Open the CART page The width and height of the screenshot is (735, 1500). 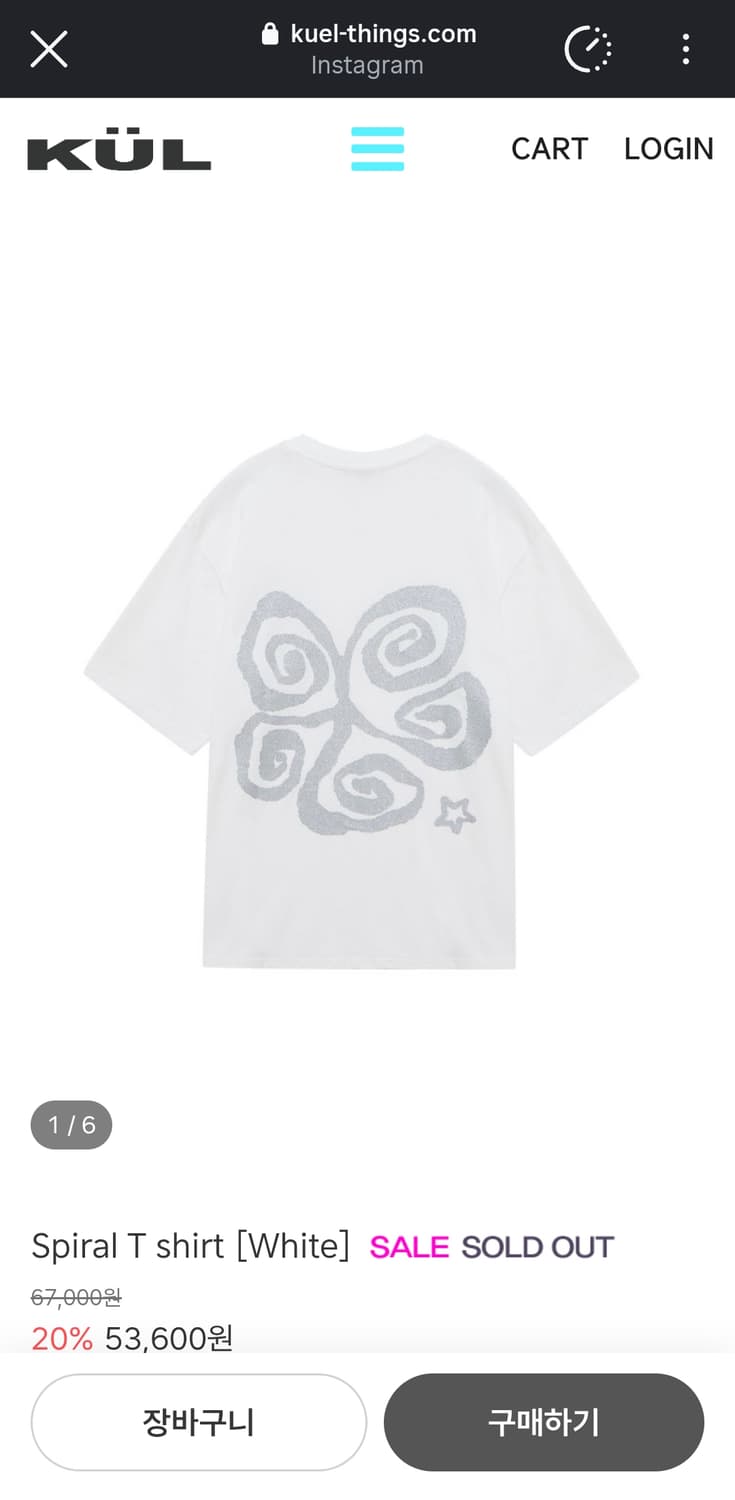[x=549, y=148]
